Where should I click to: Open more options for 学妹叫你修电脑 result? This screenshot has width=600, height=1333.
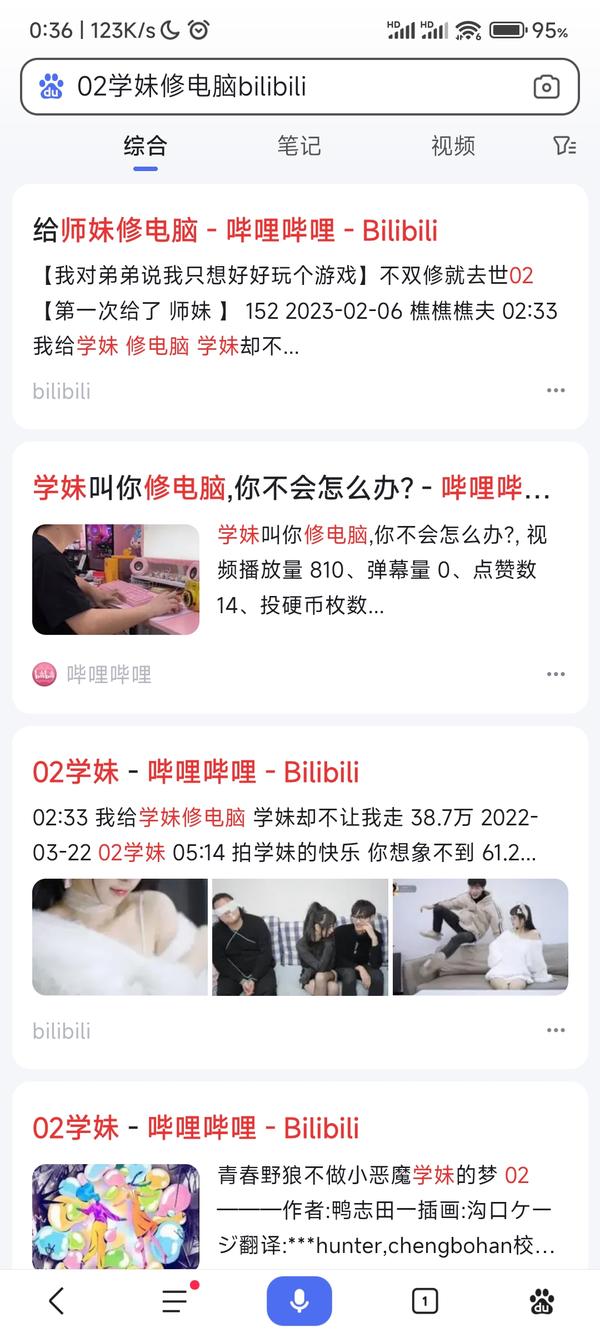556,674
